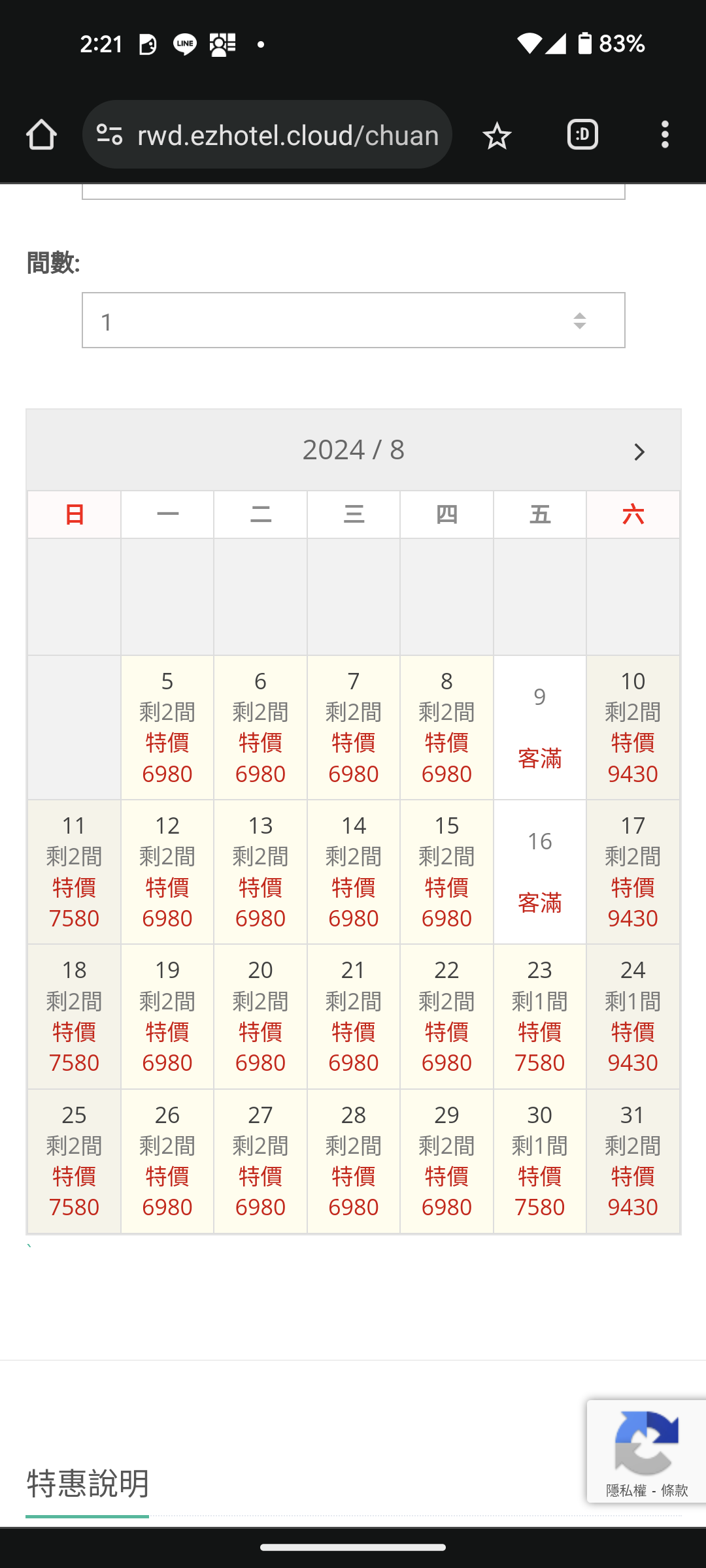Image resolution: width=706 pixels, height=1568 pixels.
Task: Choose August 20 on the calendar
Action: click(260, 1017)
